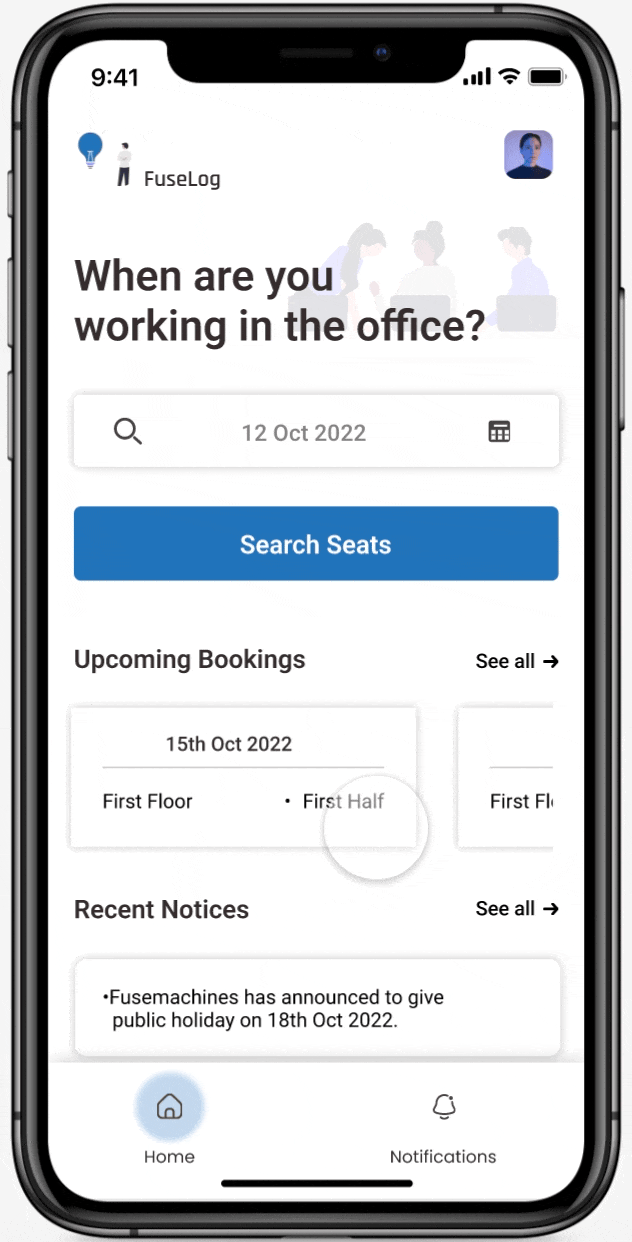This screenshot has width=632, height=1242.
Task: See all Recent Notices
Action: coord(516,908)
